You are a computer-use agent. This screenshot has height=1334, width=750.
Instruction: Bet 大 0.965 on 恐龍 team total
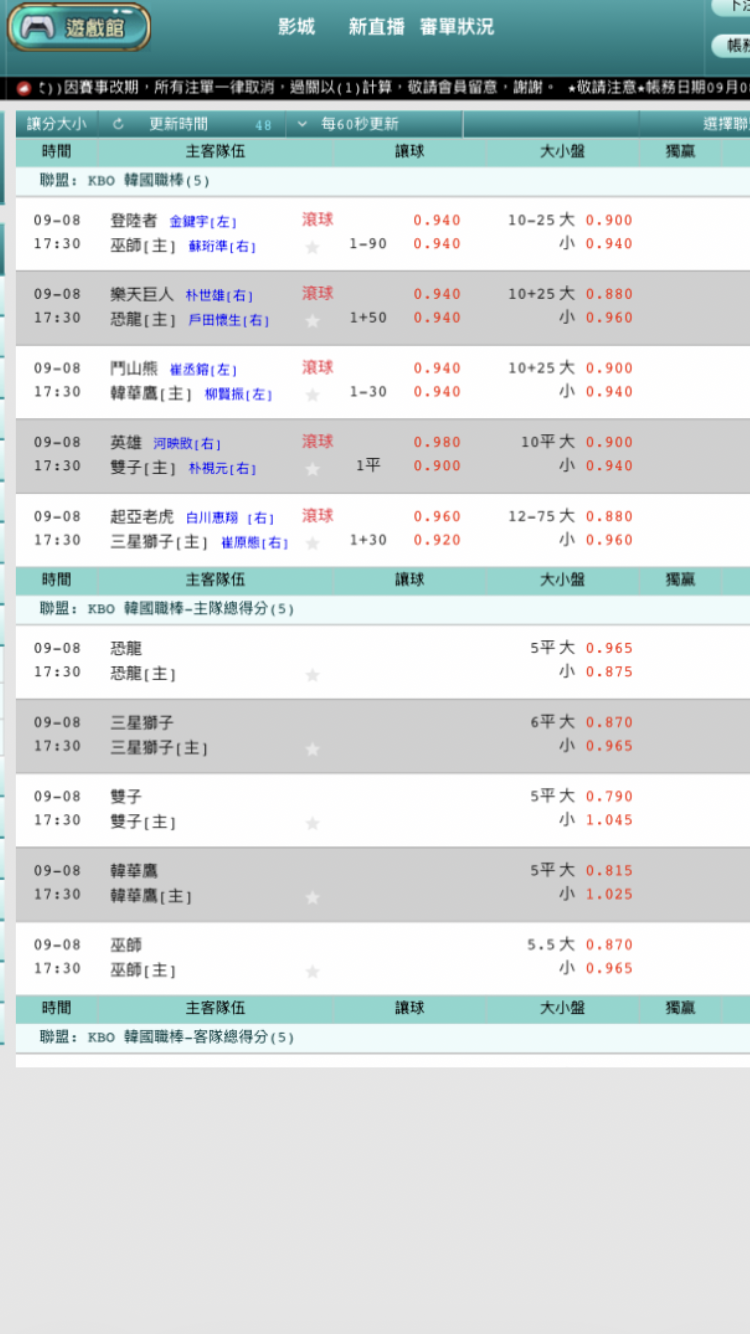tap(609, 648)
